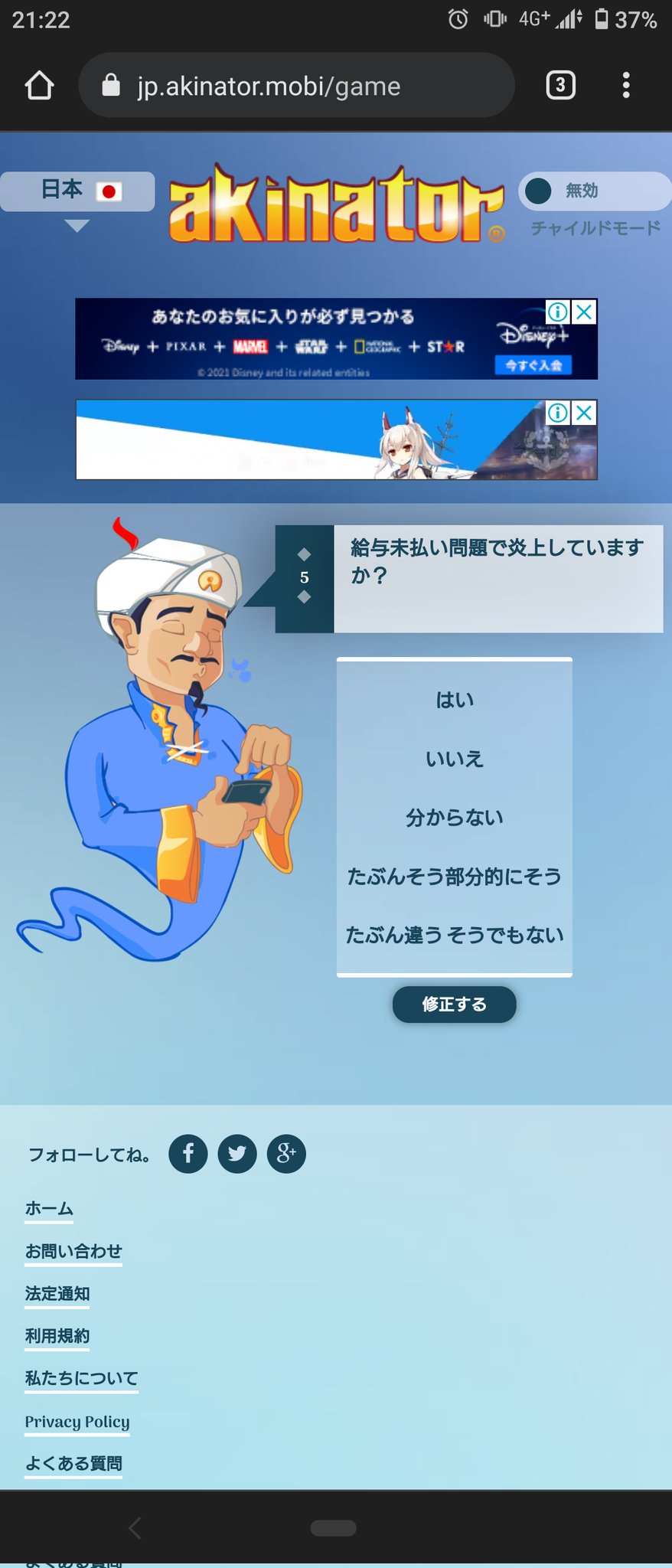Answer はい to the question
This screenshot has width=672, height=1568.
pyautogui.click(x=455, y=700)
